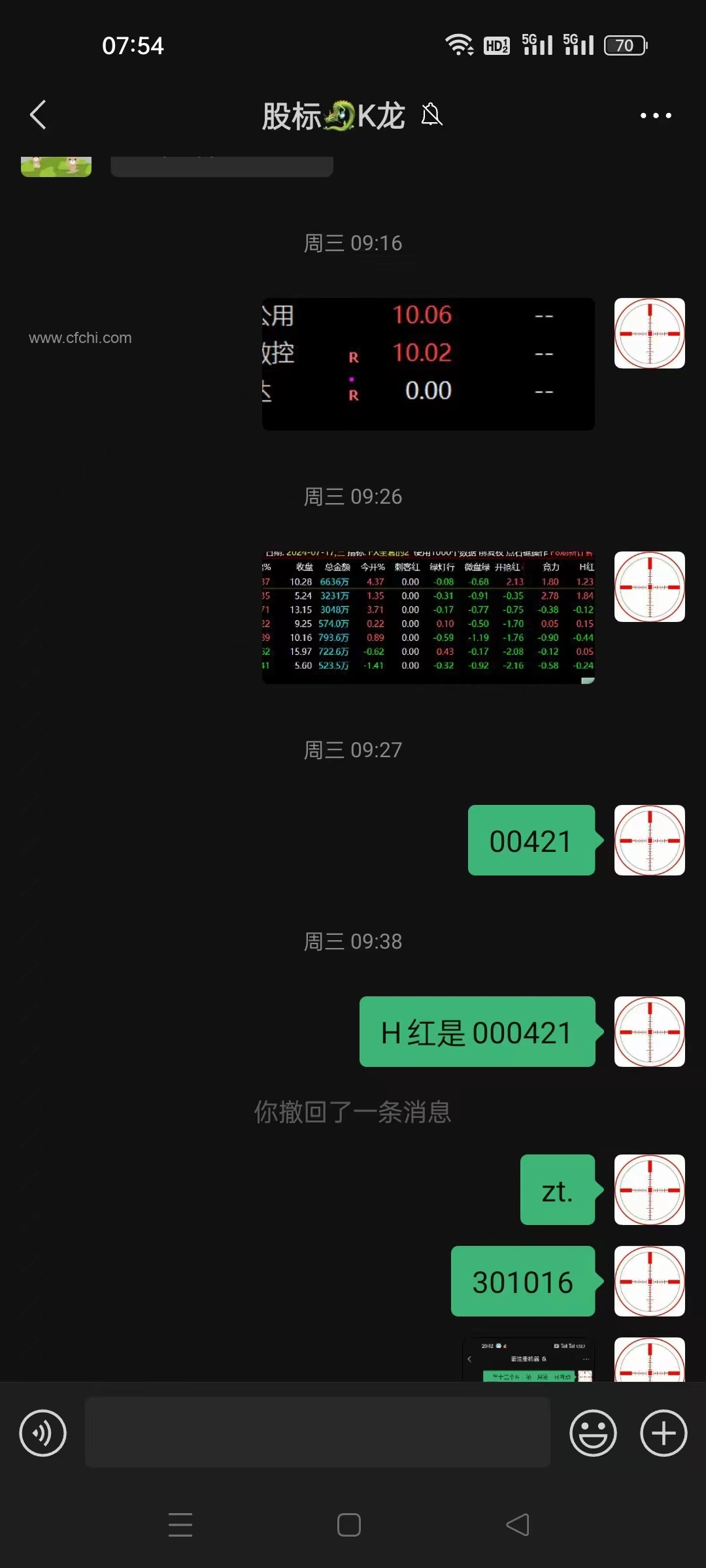This screenshot has width=706, height=1568.
Task: Tap the system home button
Action: (x=349, y=1525)
